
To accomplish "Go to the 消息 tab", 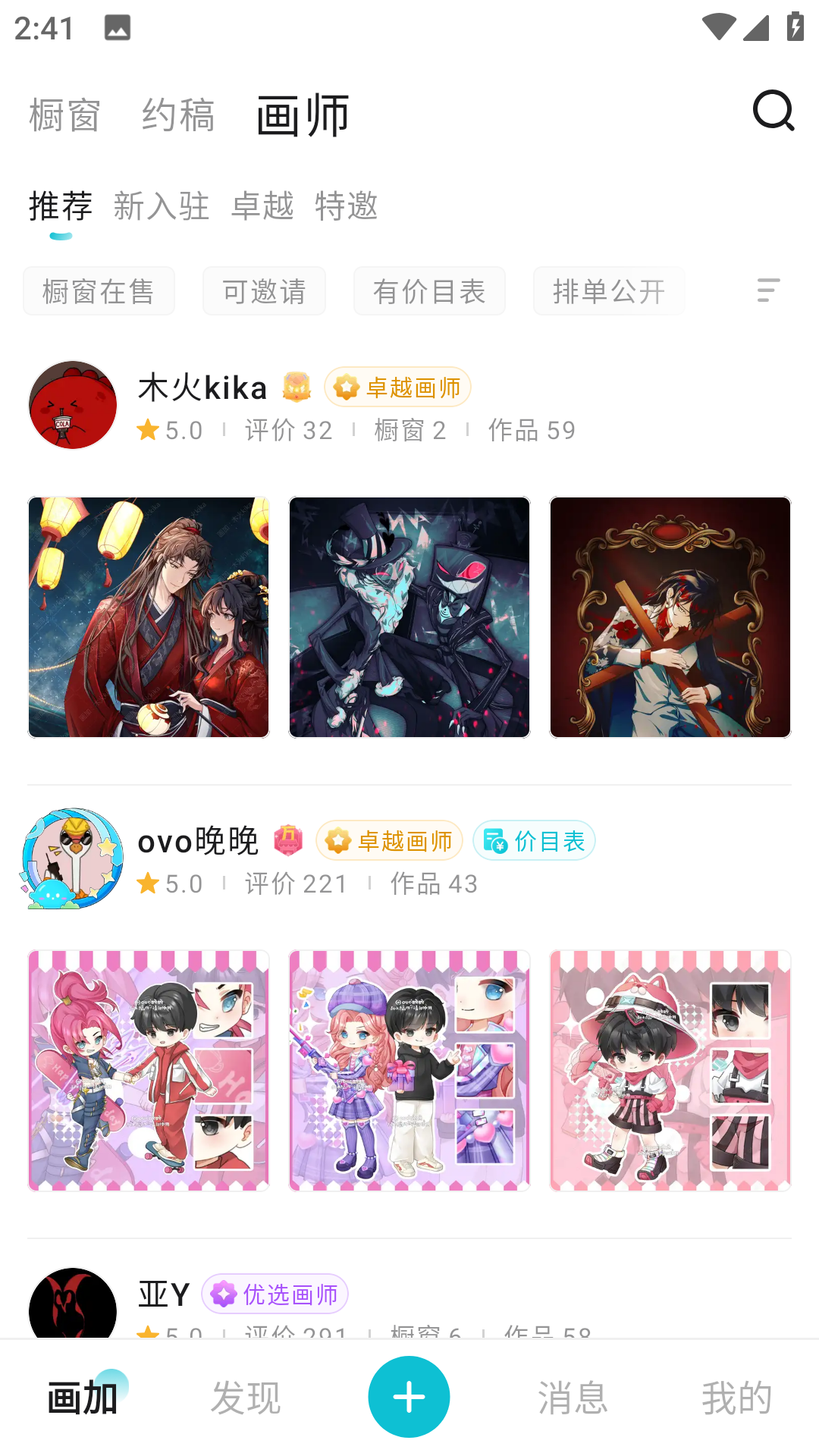I will tap(573, 1398).
